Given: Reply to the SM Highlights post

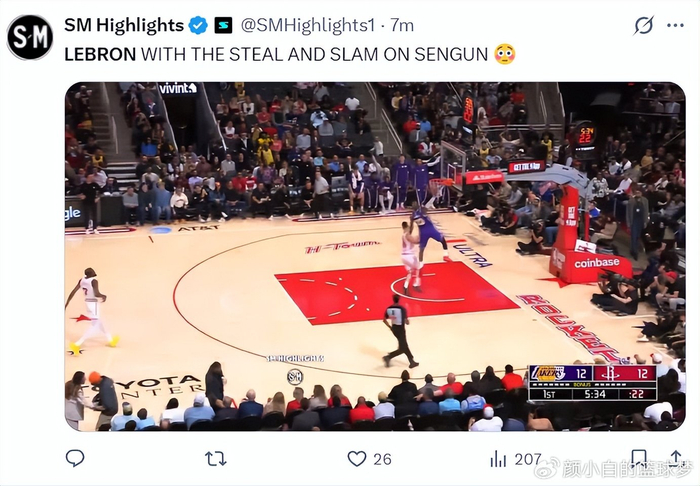Looking at the screenshot, I should pos(75,458).
